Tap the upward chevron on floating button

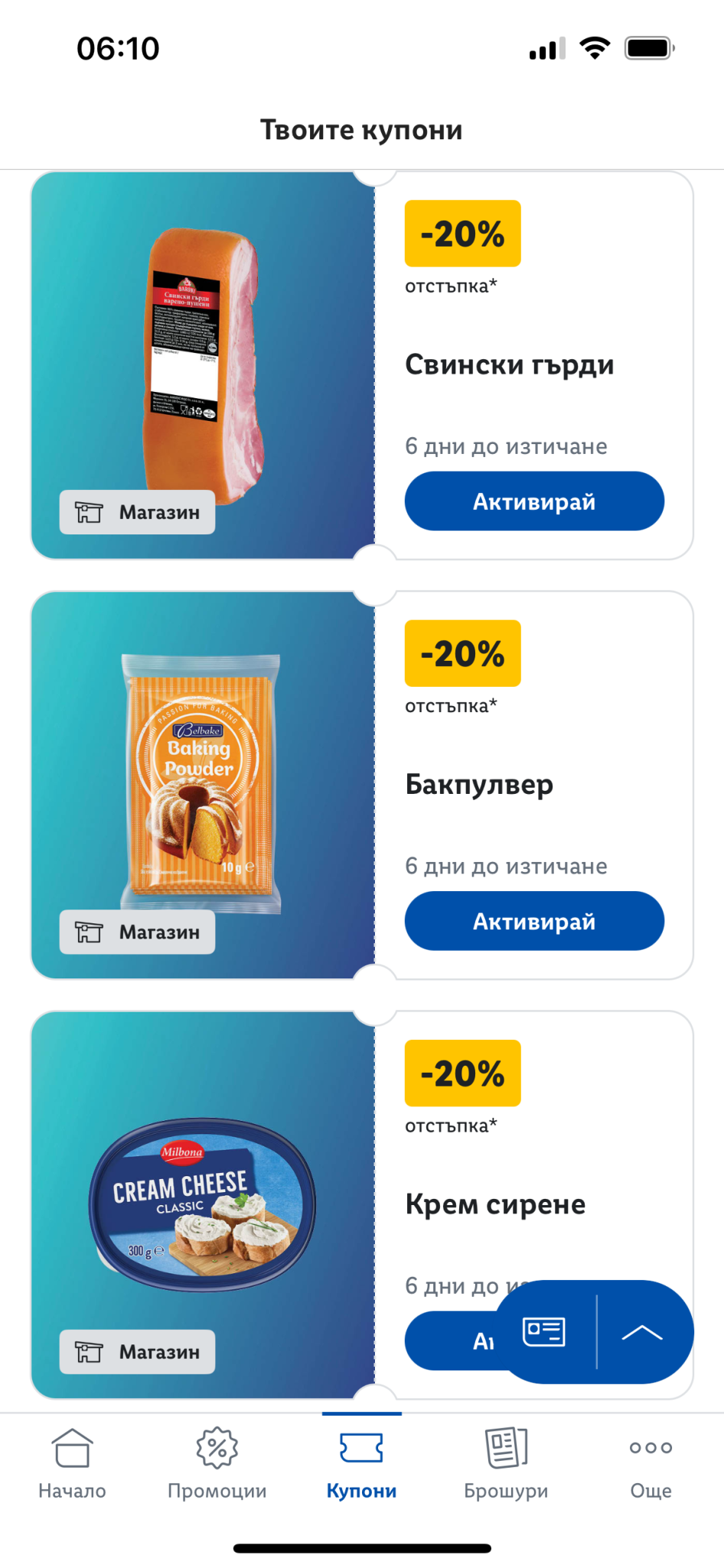coord(643,1332)
